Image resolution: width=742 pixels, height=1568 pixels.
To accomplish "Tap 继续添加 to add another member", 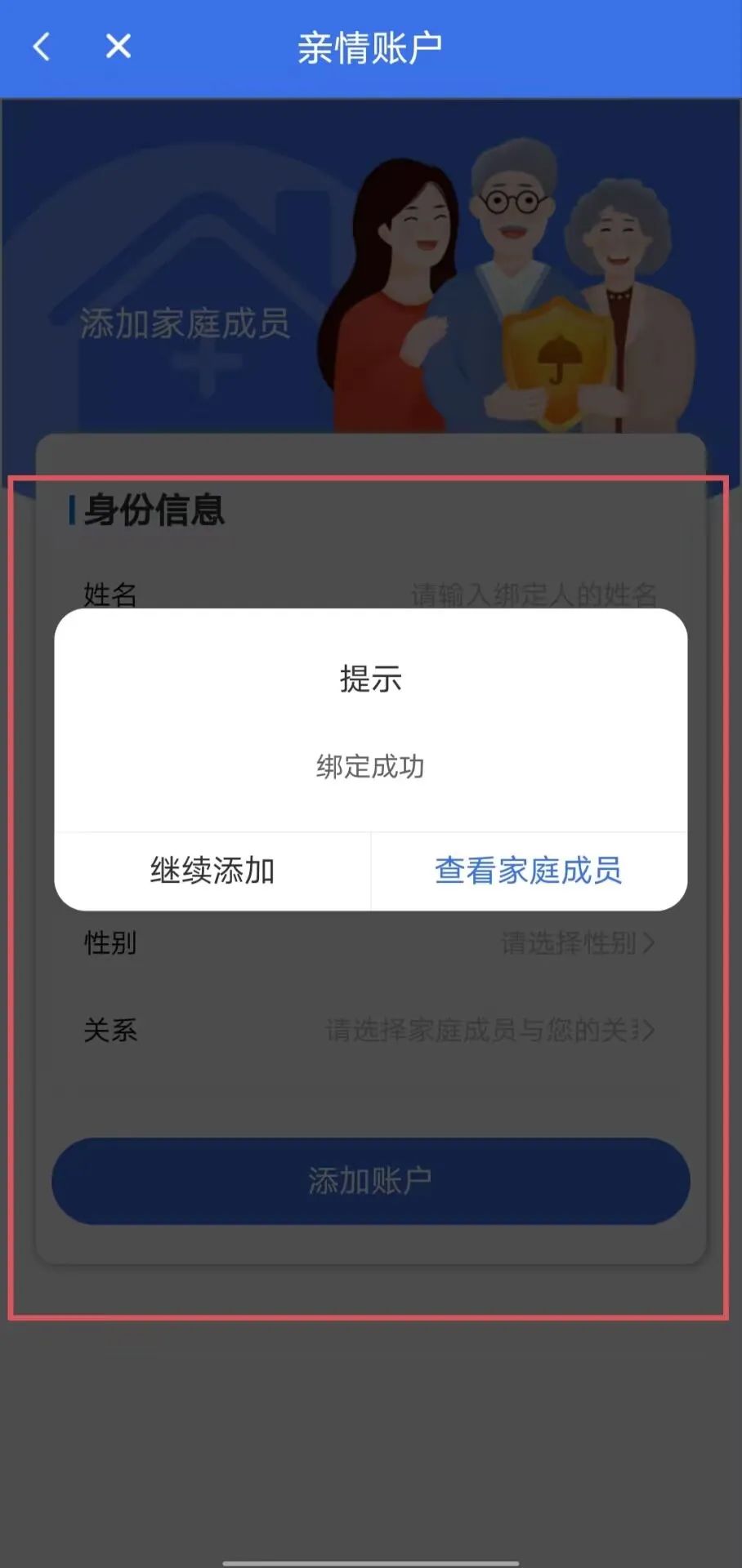I will click(212, 871).
